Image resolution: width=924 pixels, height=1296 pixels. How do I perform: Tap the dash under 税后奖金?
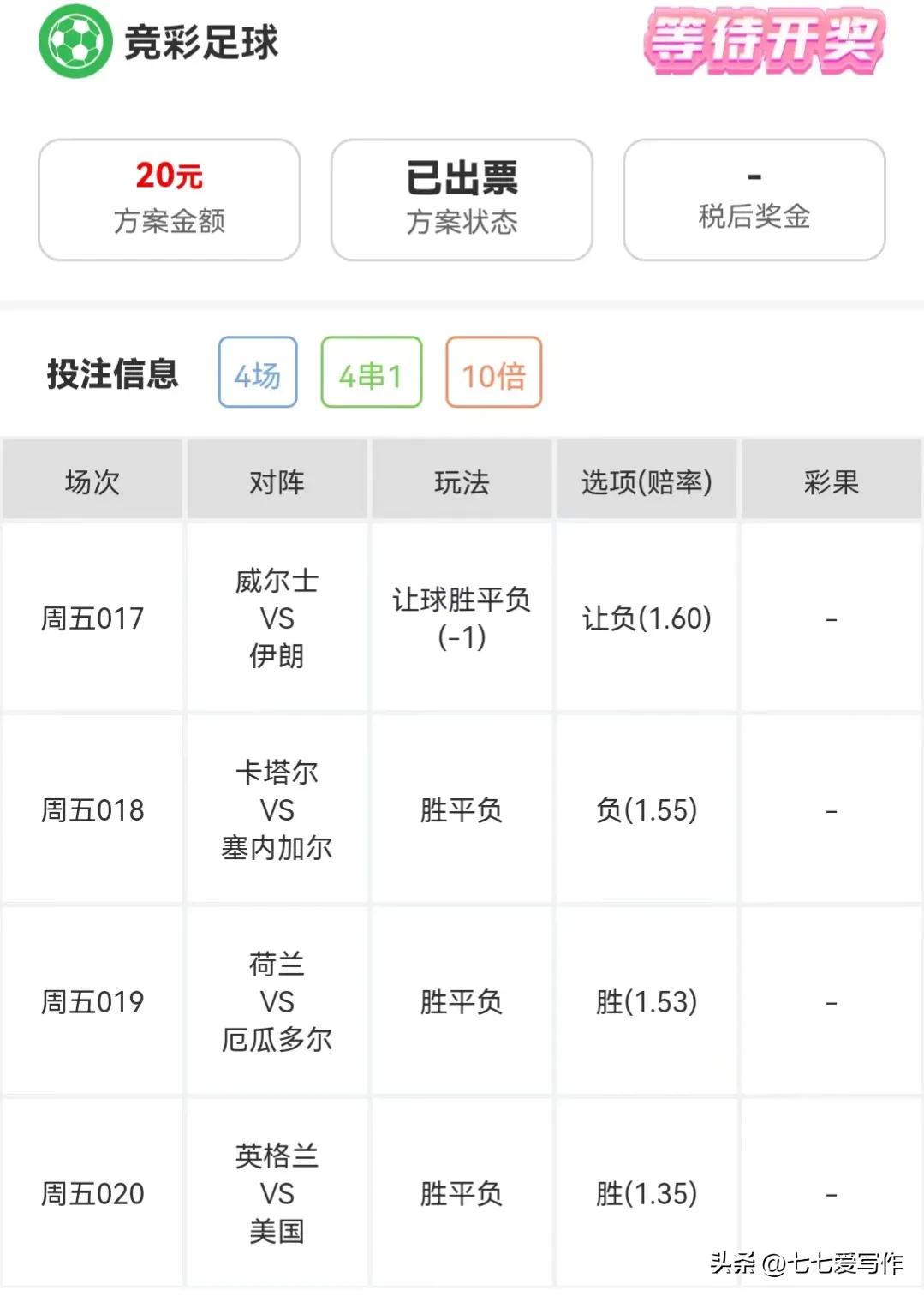[x=752, y=176]
